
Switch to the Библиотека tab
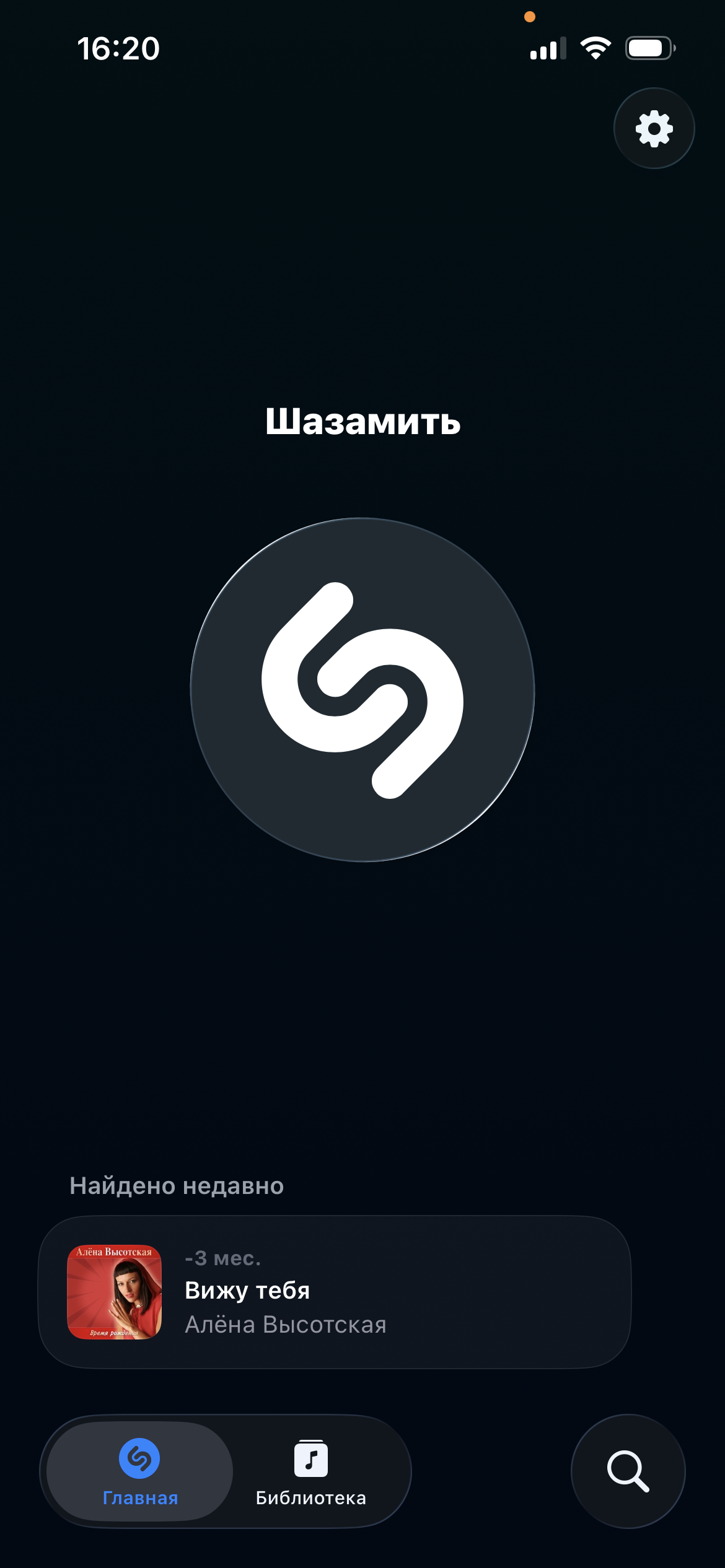[311, 1471]
